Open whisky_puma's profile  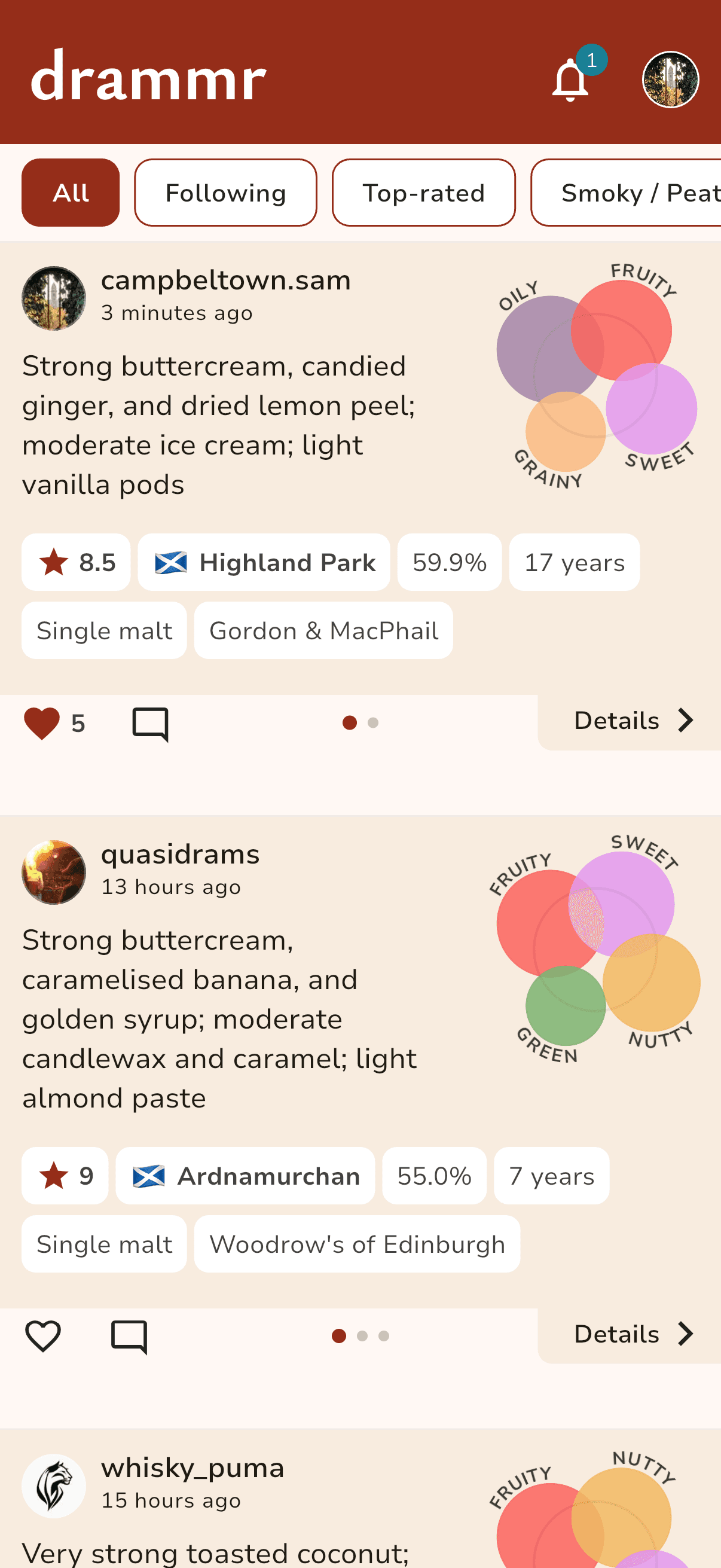54,1486
